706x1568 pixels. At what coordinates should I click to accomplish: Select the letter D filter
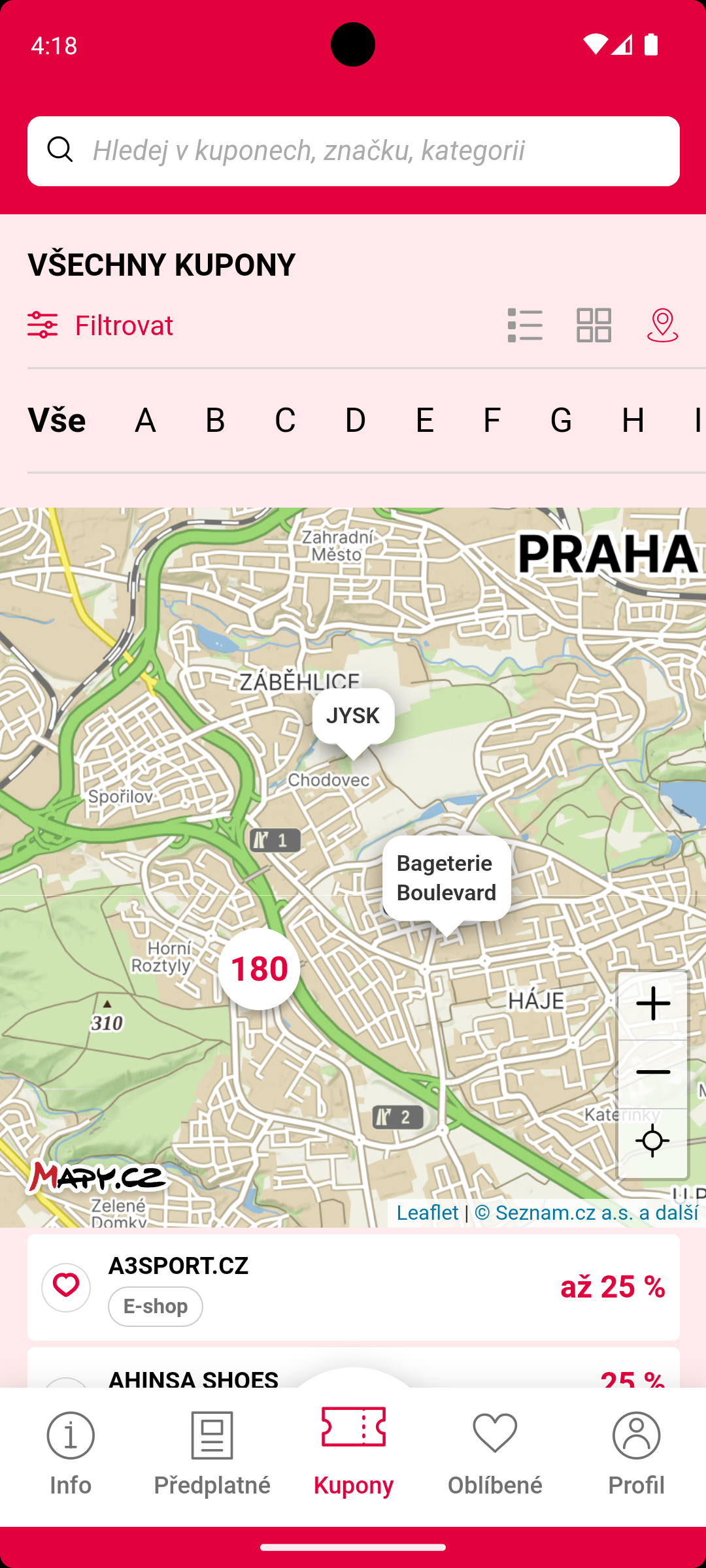tap(355, 420)
